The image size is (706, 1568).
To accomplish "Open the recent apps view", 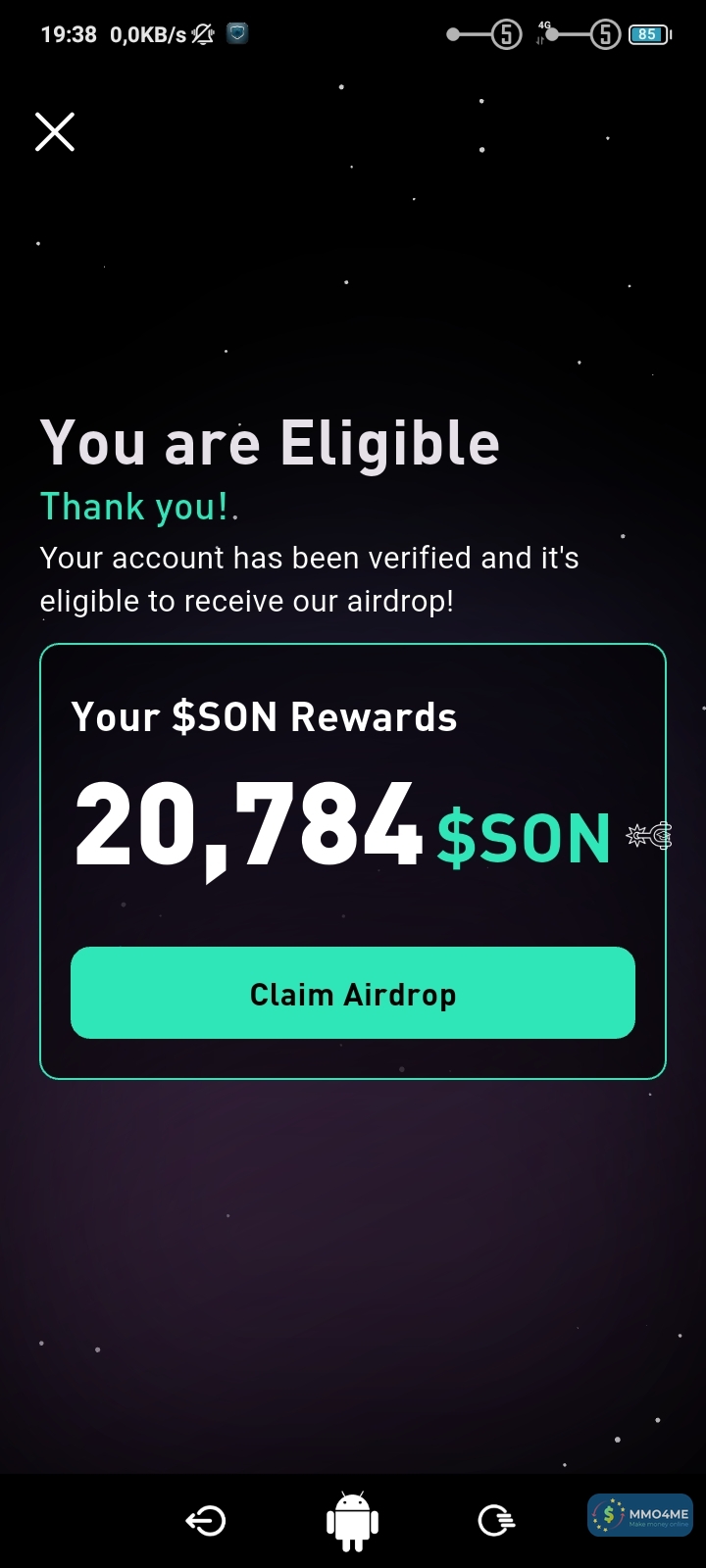I will (496, 1521).
